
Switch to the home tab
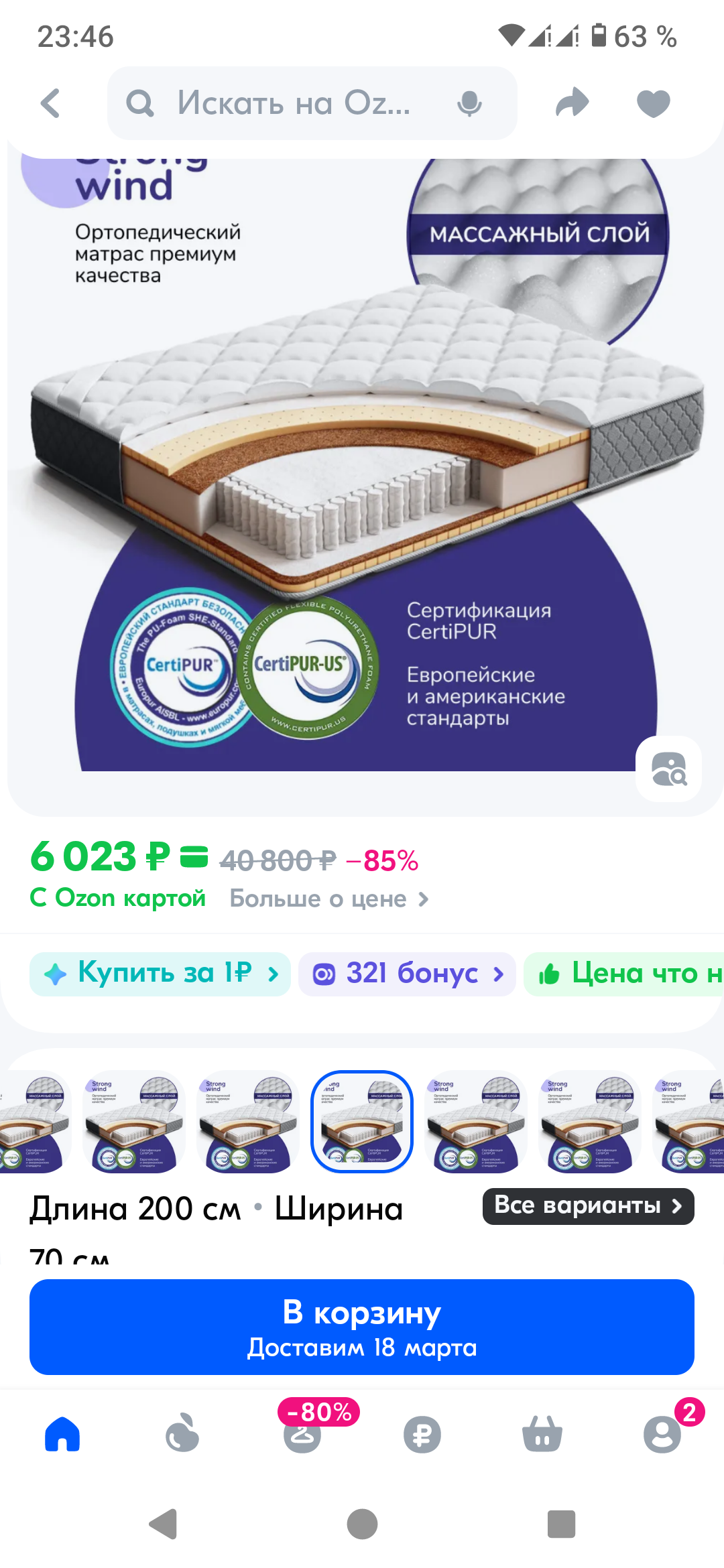pyautogui.click(x=62, y=1435)
